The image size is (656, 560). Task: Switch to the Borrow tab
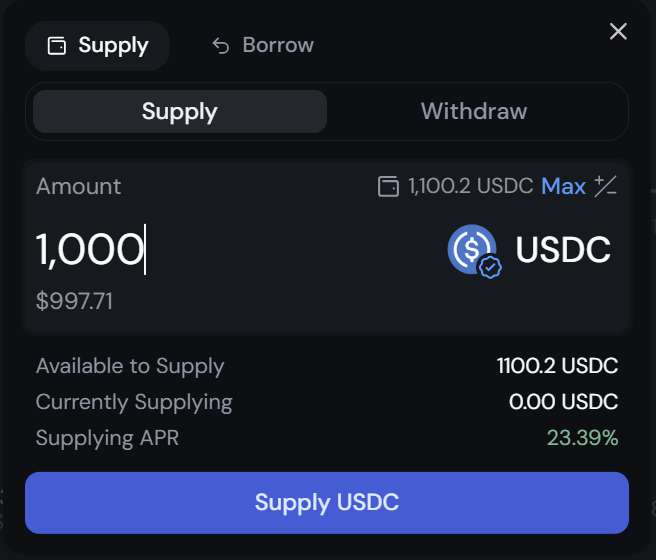(263, 45)
